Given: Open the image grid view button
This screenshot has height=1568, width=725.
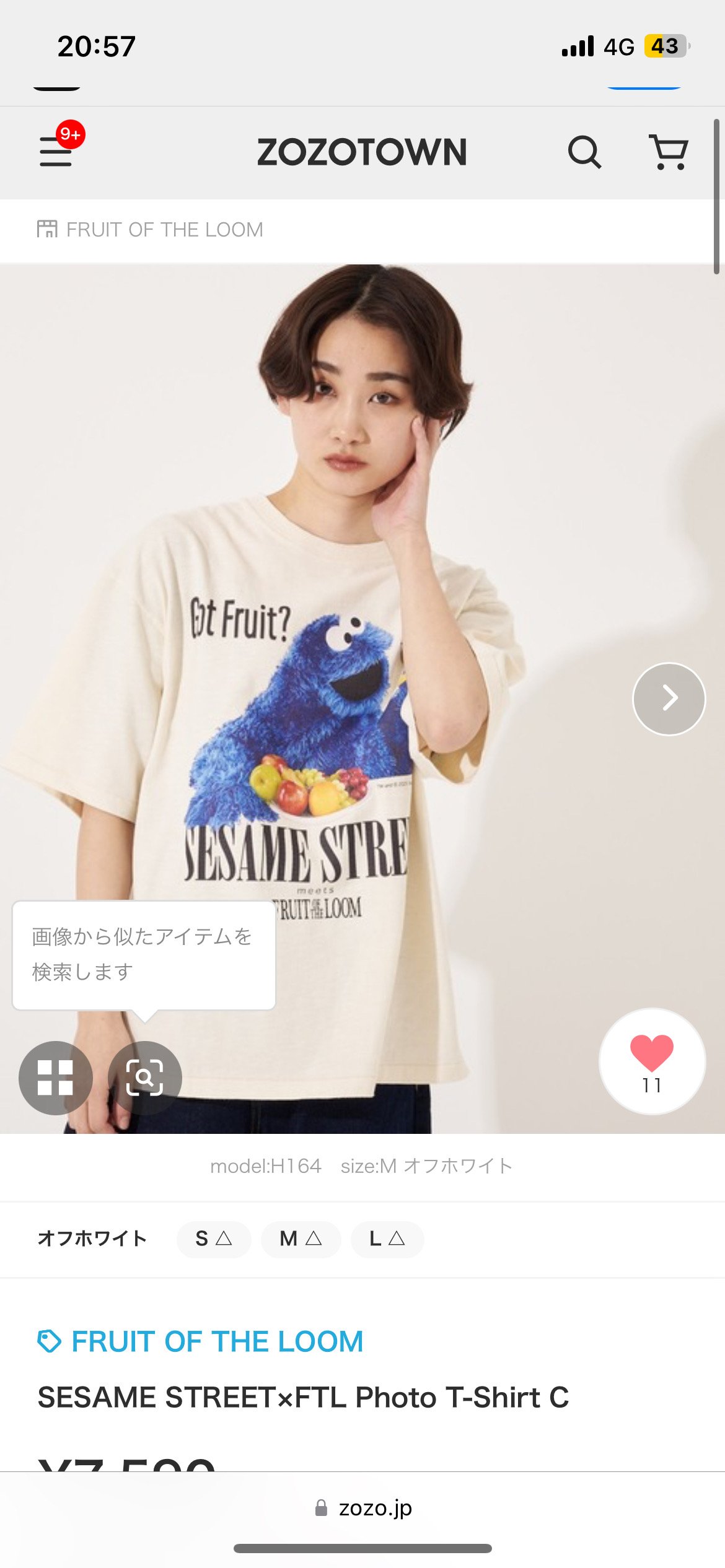Looking at the screenshot, I should [x=56, y=1078].
